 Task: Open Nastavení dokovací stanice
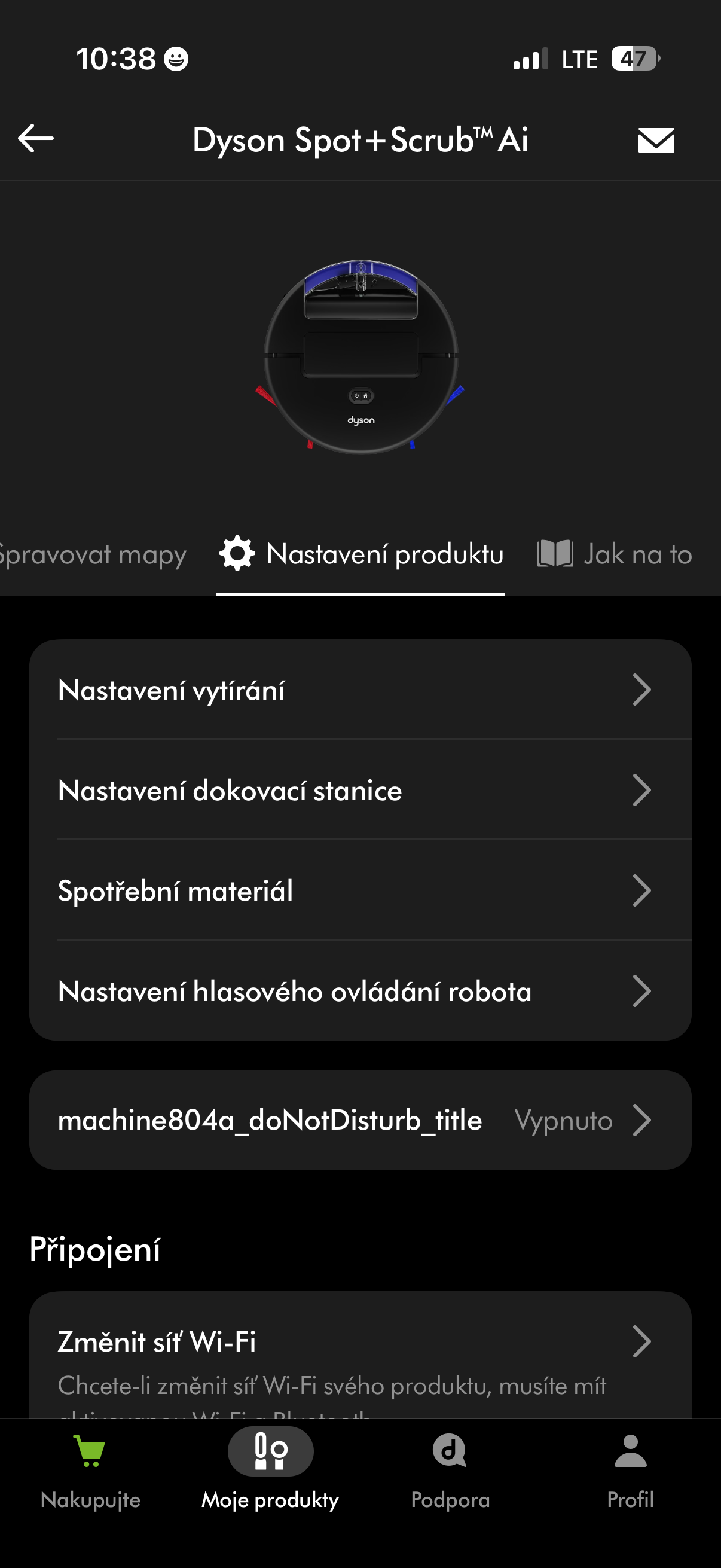click(360, 790)
